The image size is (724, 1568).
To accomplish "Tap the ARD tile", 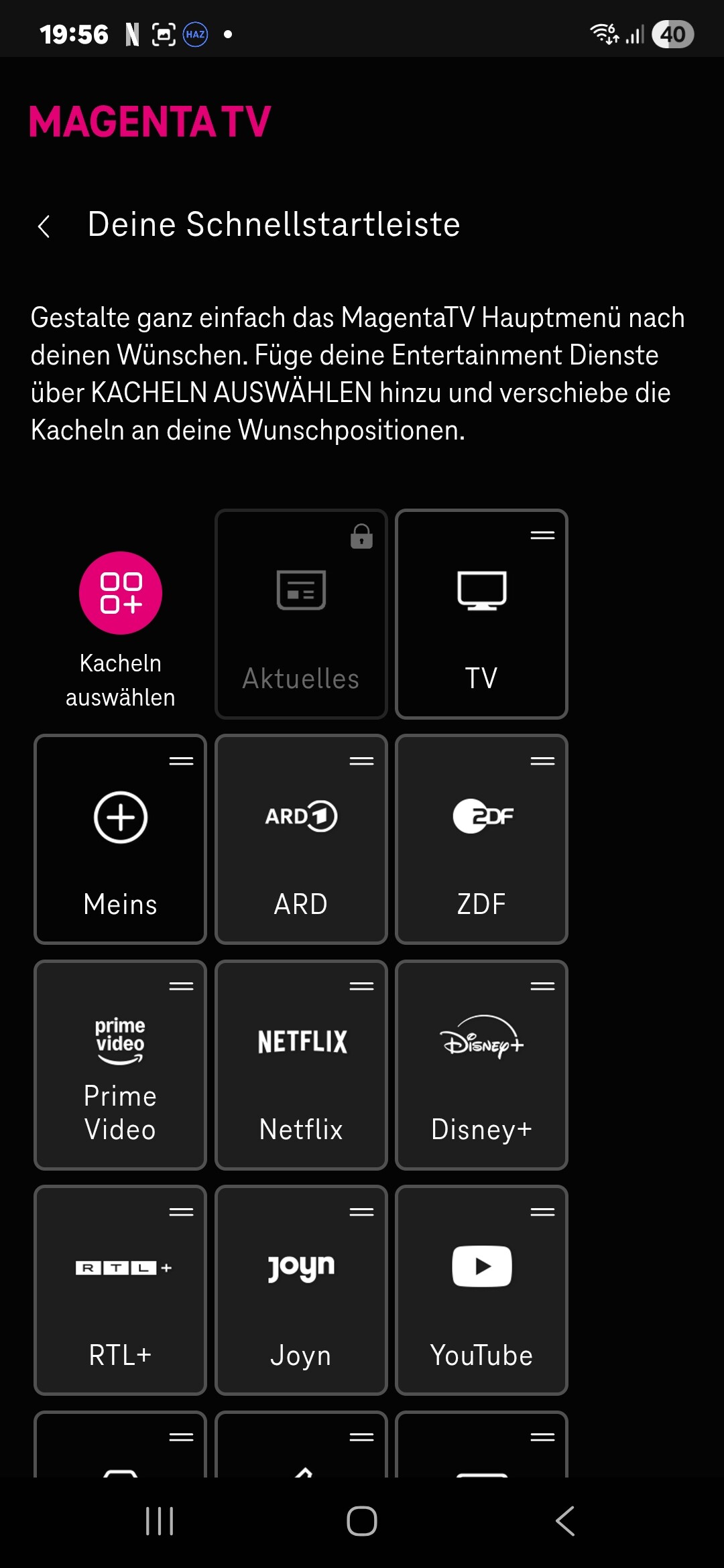I will pyautogui.click(x=301, y=839).
